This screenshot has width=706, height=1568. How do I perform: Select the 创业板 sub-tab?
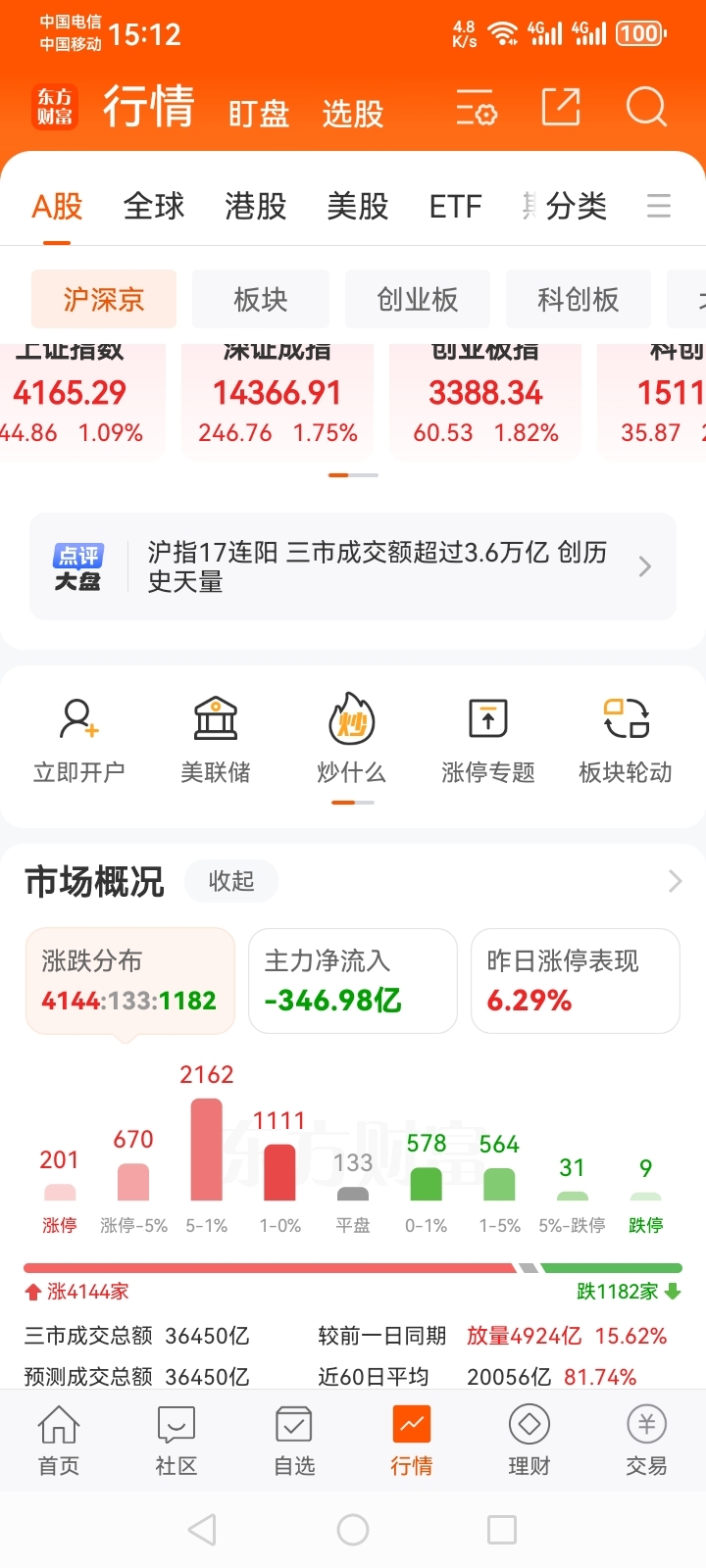click(418, 300)
